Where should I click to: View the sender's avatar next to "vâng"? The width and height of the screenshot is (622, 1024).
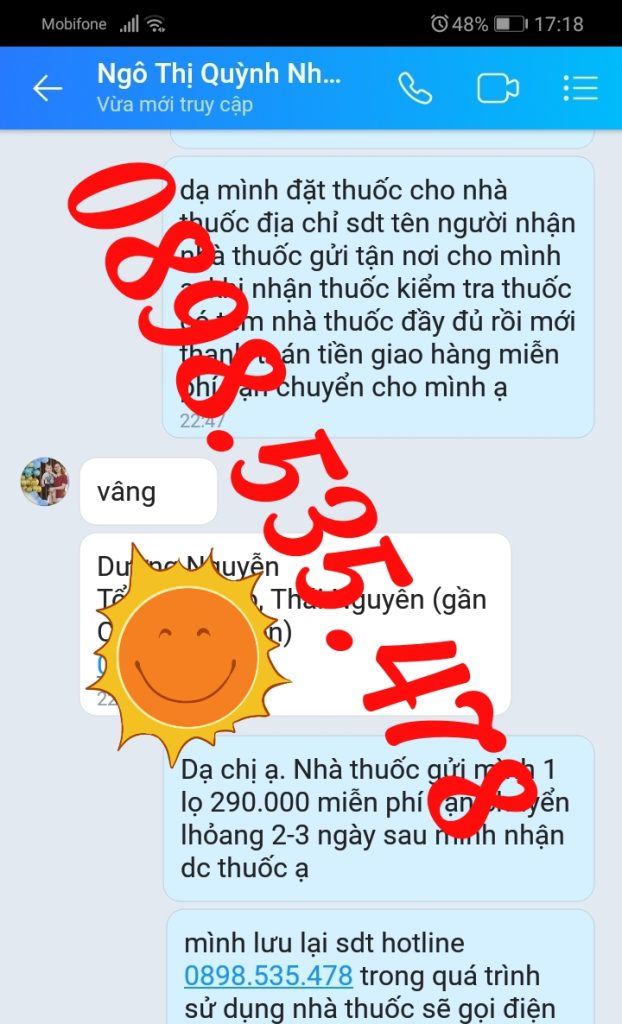(44, 482)
